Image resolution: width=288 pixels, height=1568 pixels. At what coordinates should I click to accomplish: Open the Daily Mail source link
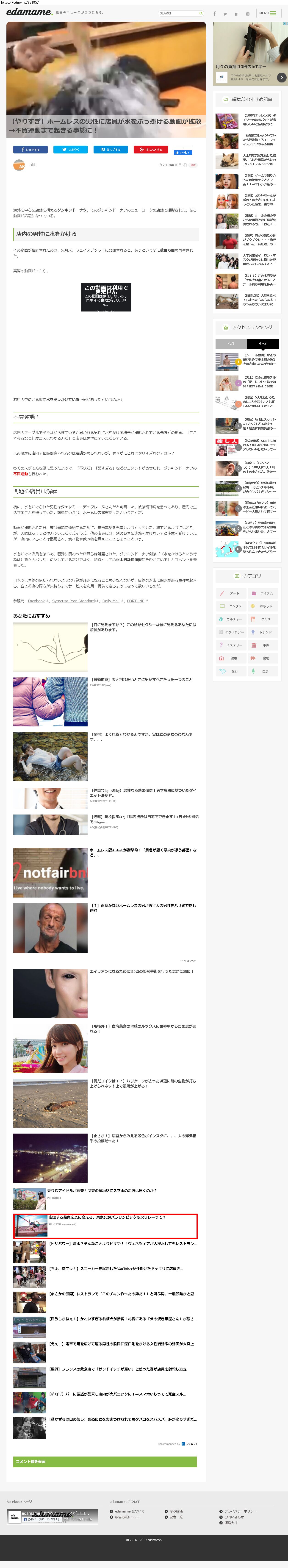(113, 601)
